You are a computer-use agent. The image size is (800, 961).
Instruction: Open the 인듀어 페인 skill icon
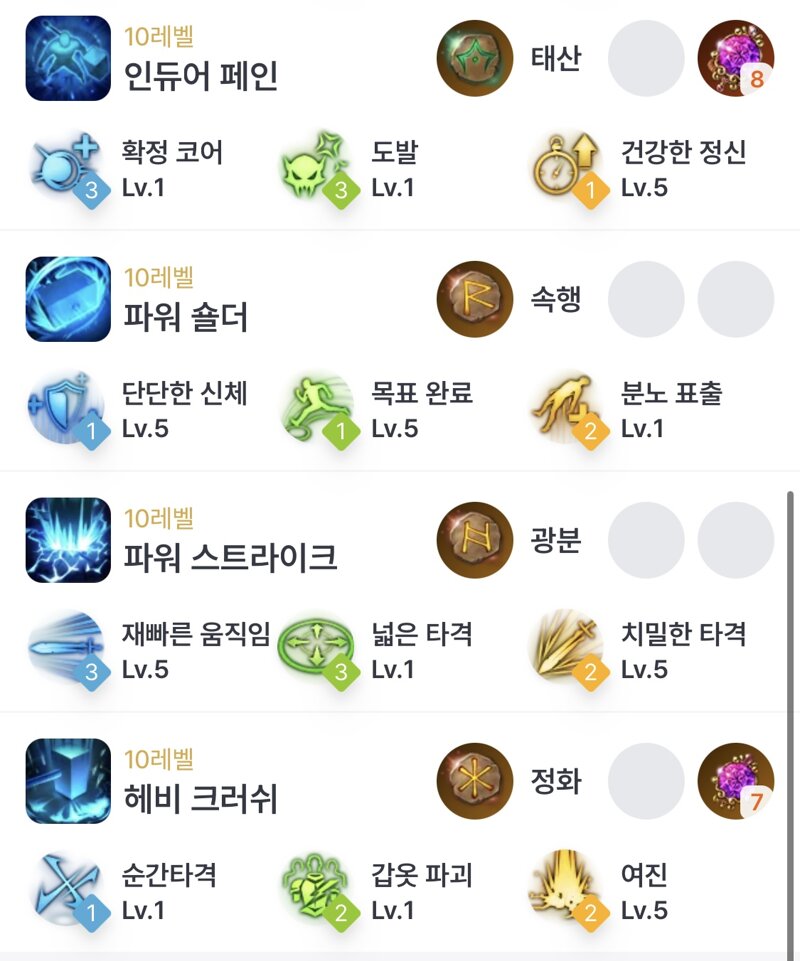(x=68, y=58)
